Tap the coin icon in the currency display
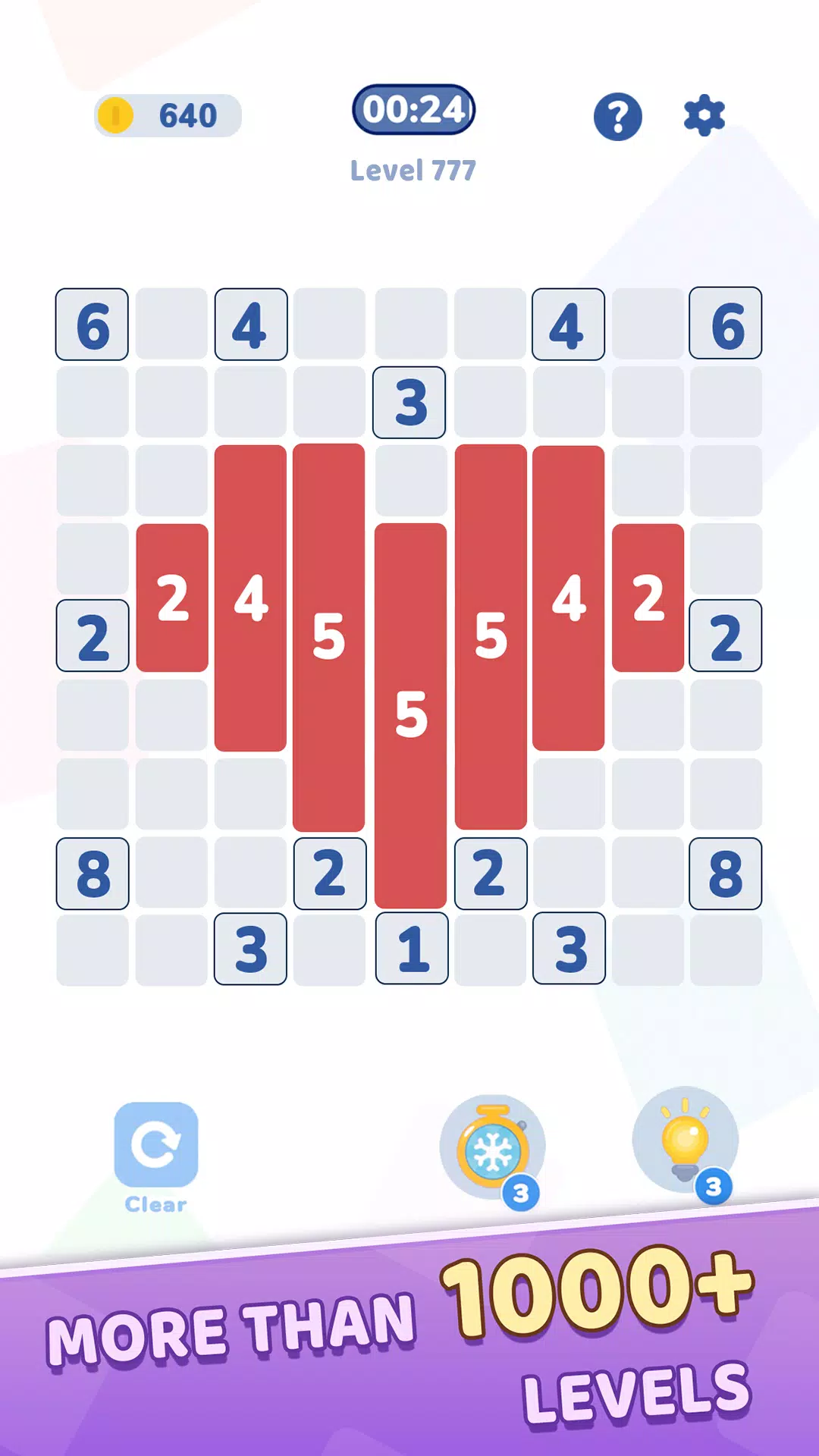Viewport: 819px width, 1456px height. click(x=114, y=114)
